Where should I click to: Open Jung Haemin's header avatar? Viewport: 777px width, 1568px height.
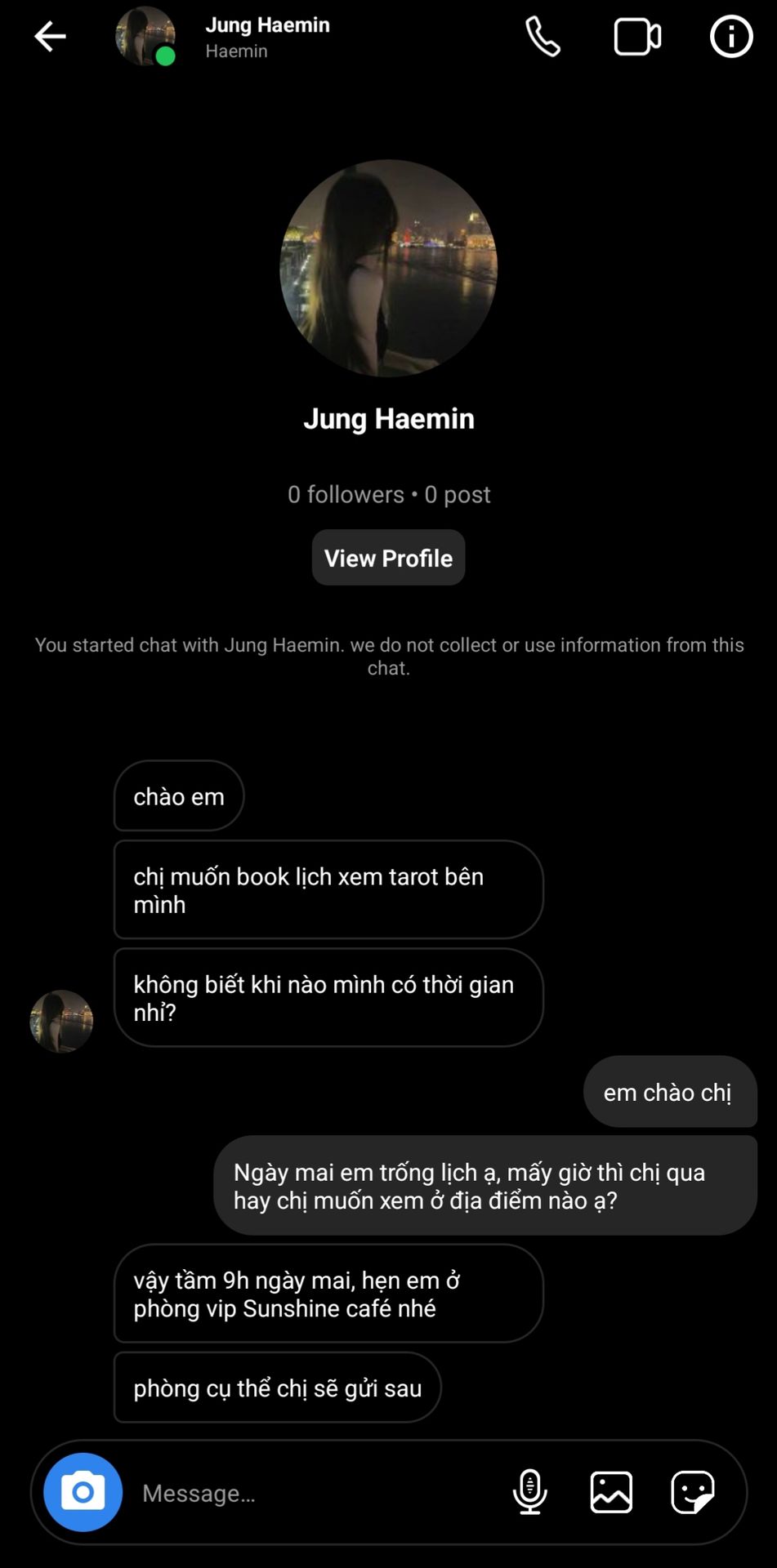click(x=145, y=37)
